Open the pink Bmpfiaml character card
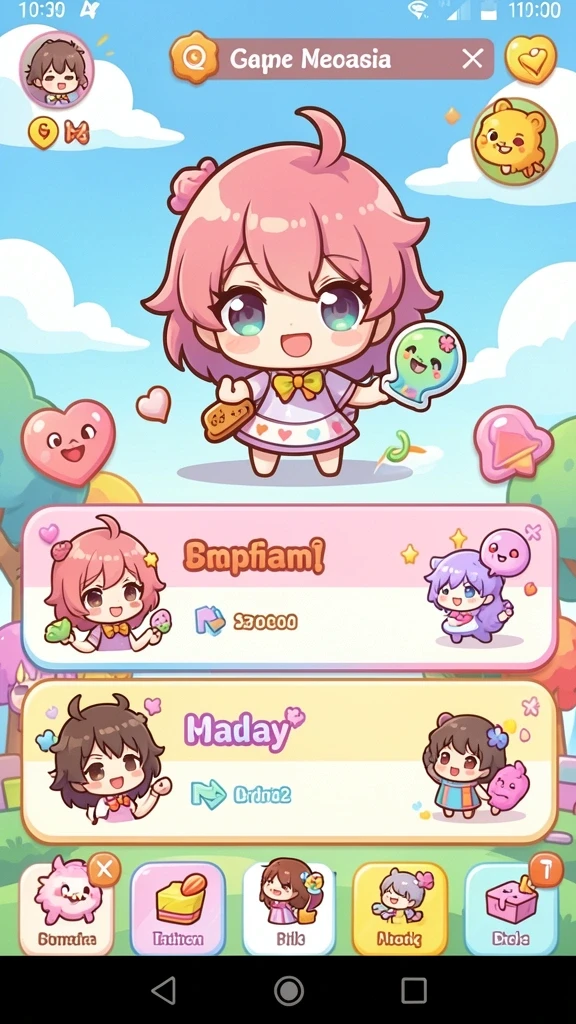 click(289, 586)
